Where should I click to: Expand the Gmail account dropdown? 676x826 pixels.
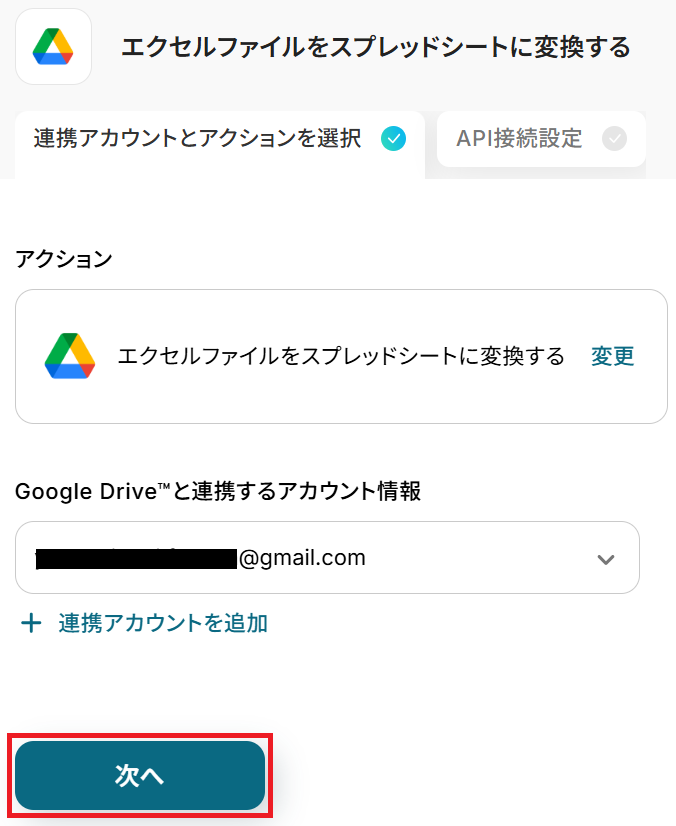[604, 559]
